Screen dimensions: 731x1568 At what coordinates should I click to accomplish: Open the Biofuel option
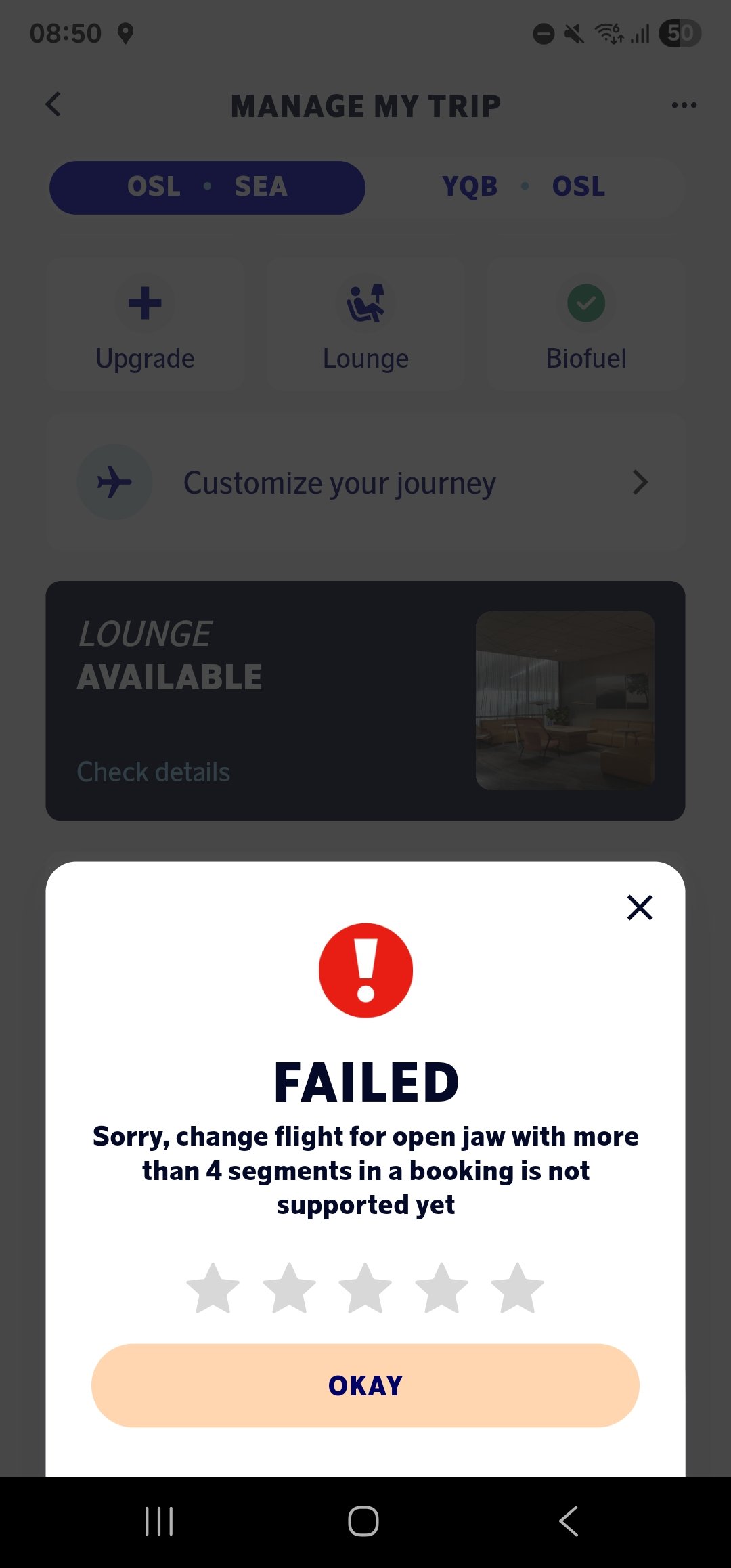tap(586, 324)
